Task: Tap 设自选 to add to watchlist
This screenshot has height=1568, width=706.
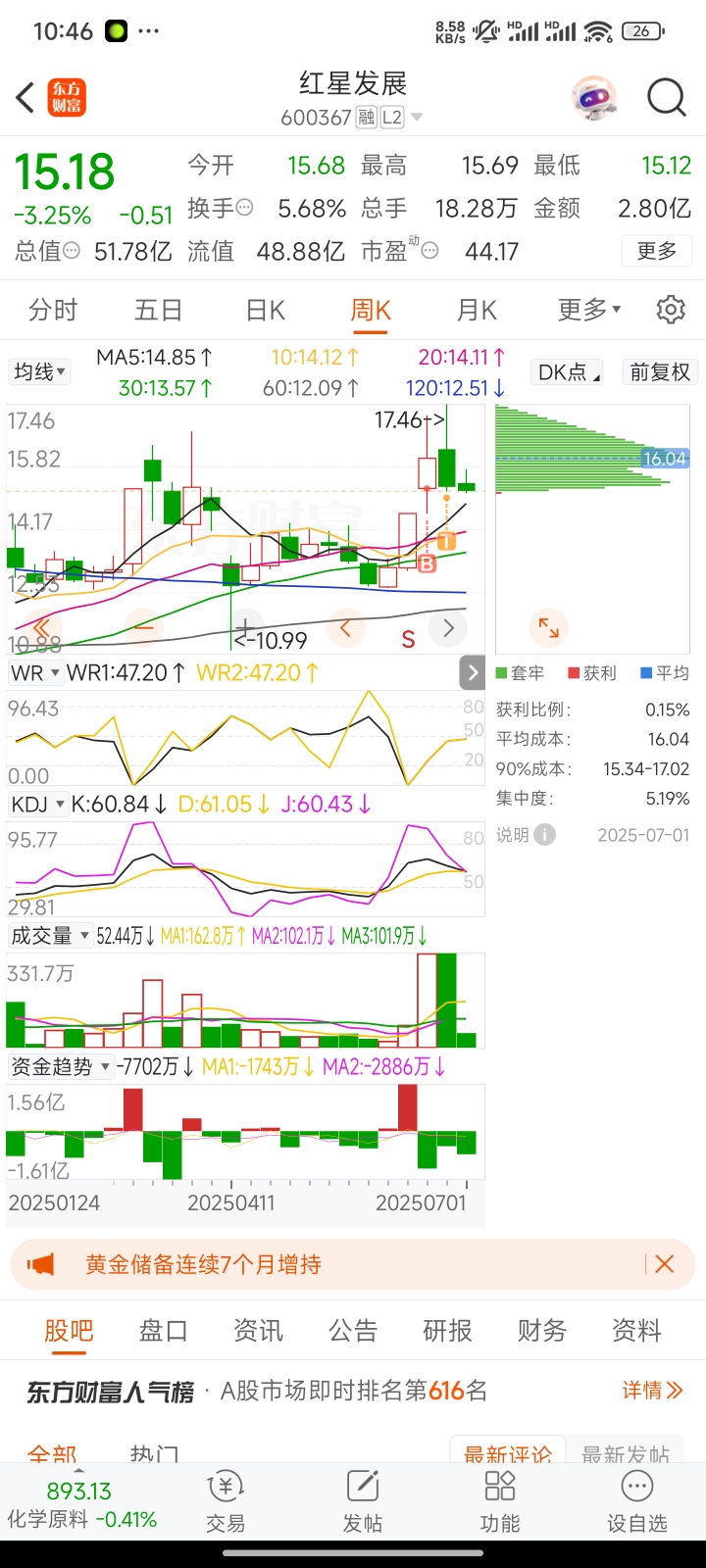Action: click(637, 1501)
